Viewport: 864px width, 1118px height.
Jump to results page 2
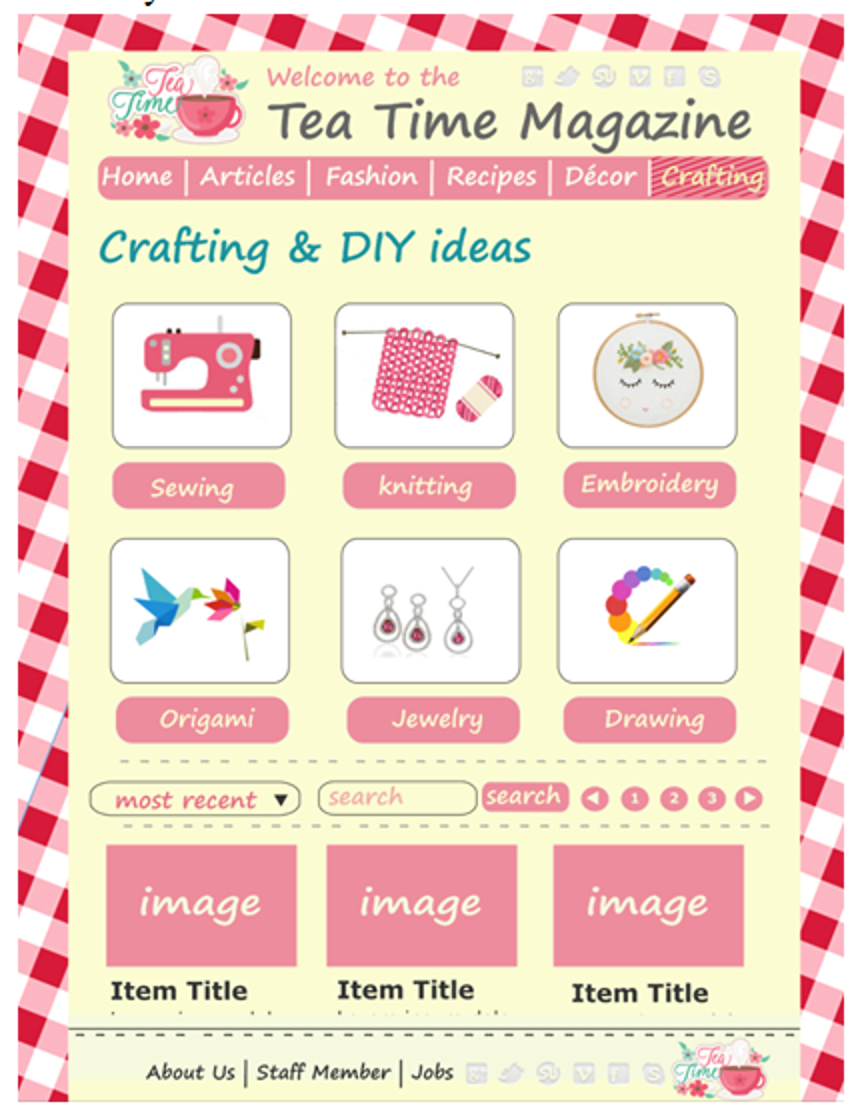tap(673, 798)
